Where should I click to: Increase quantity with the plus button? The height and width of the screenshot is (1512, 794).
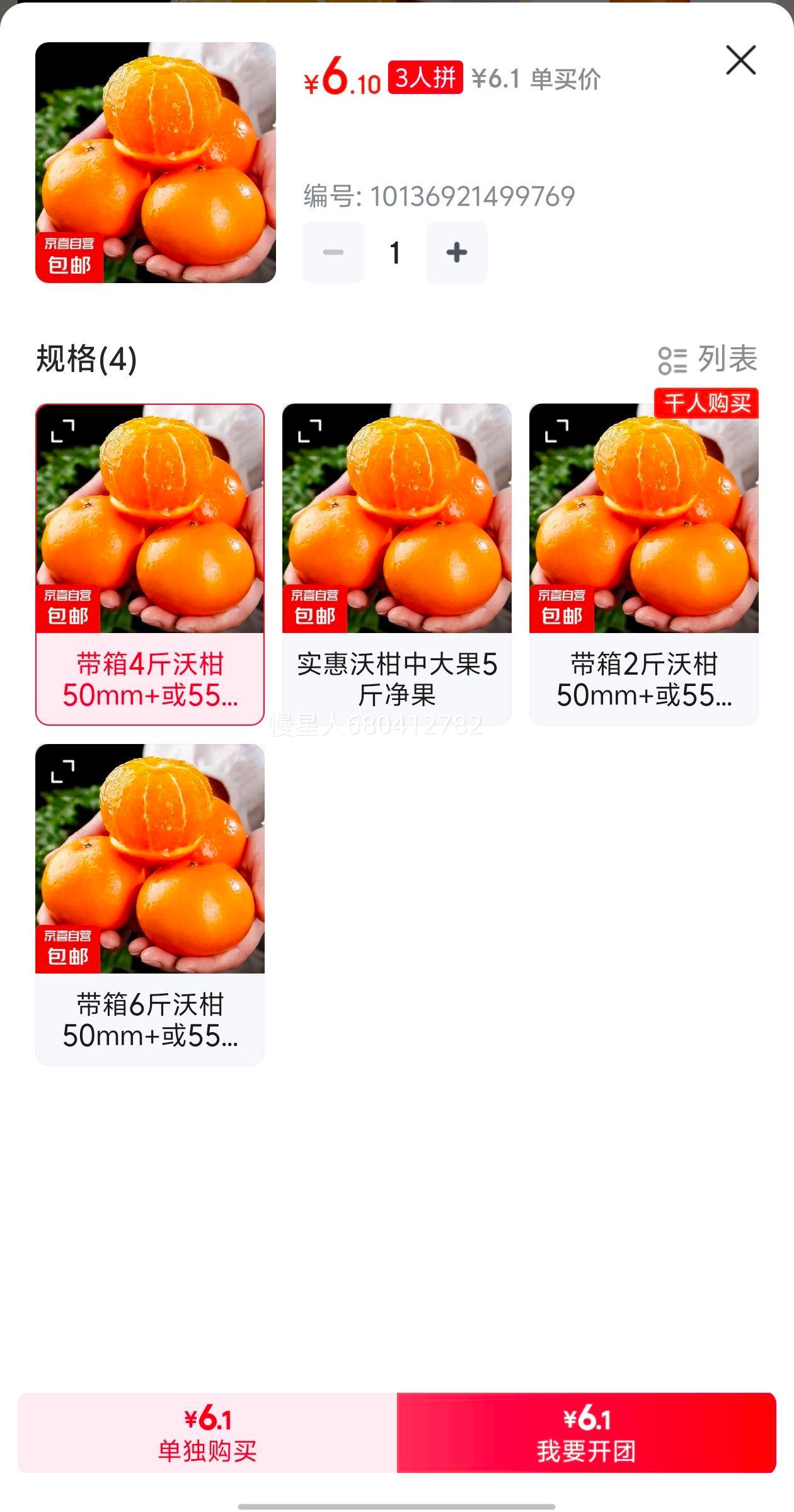click(x=456, y=252)
